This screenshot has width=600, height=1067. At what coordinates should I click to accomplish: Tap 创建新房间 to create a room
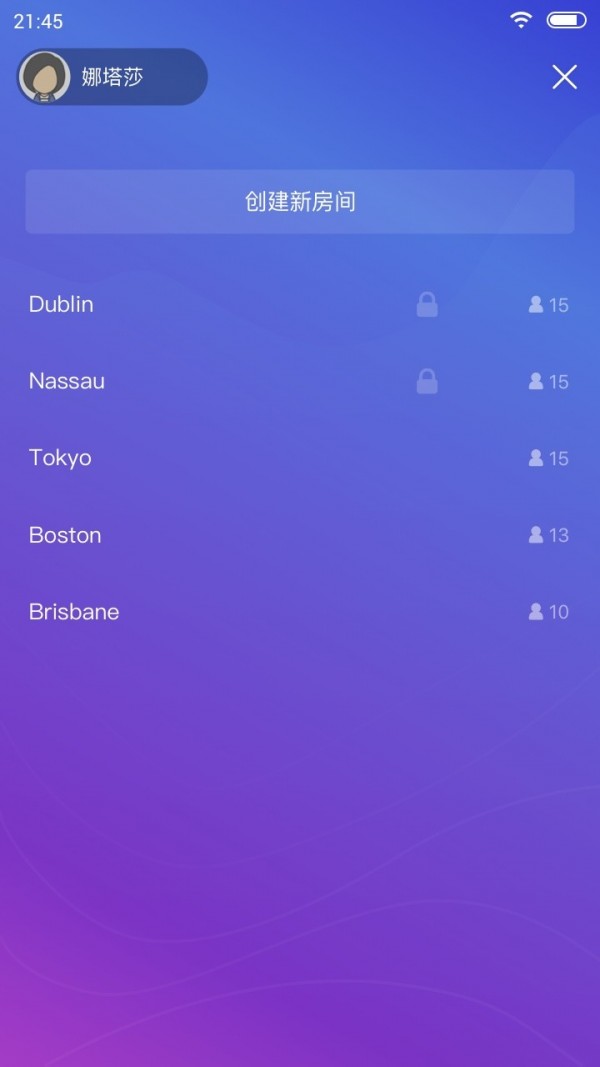pos(300,202)
